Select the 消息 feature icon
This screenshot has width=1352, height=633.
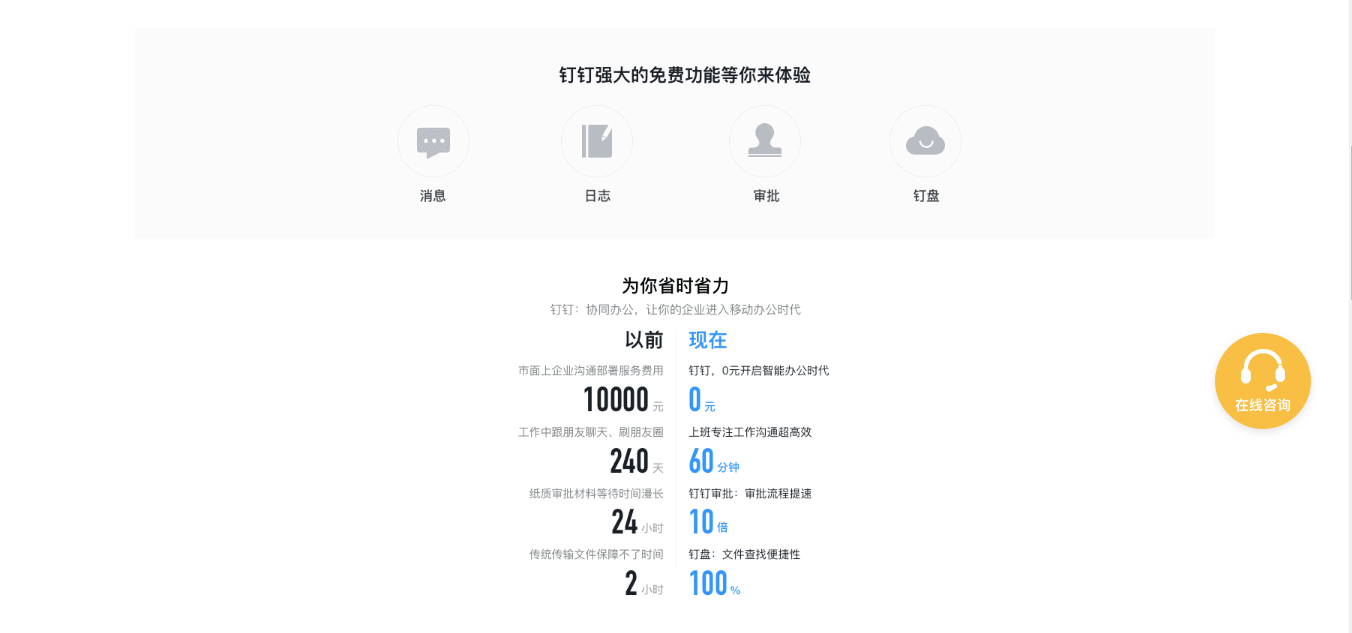433,142
